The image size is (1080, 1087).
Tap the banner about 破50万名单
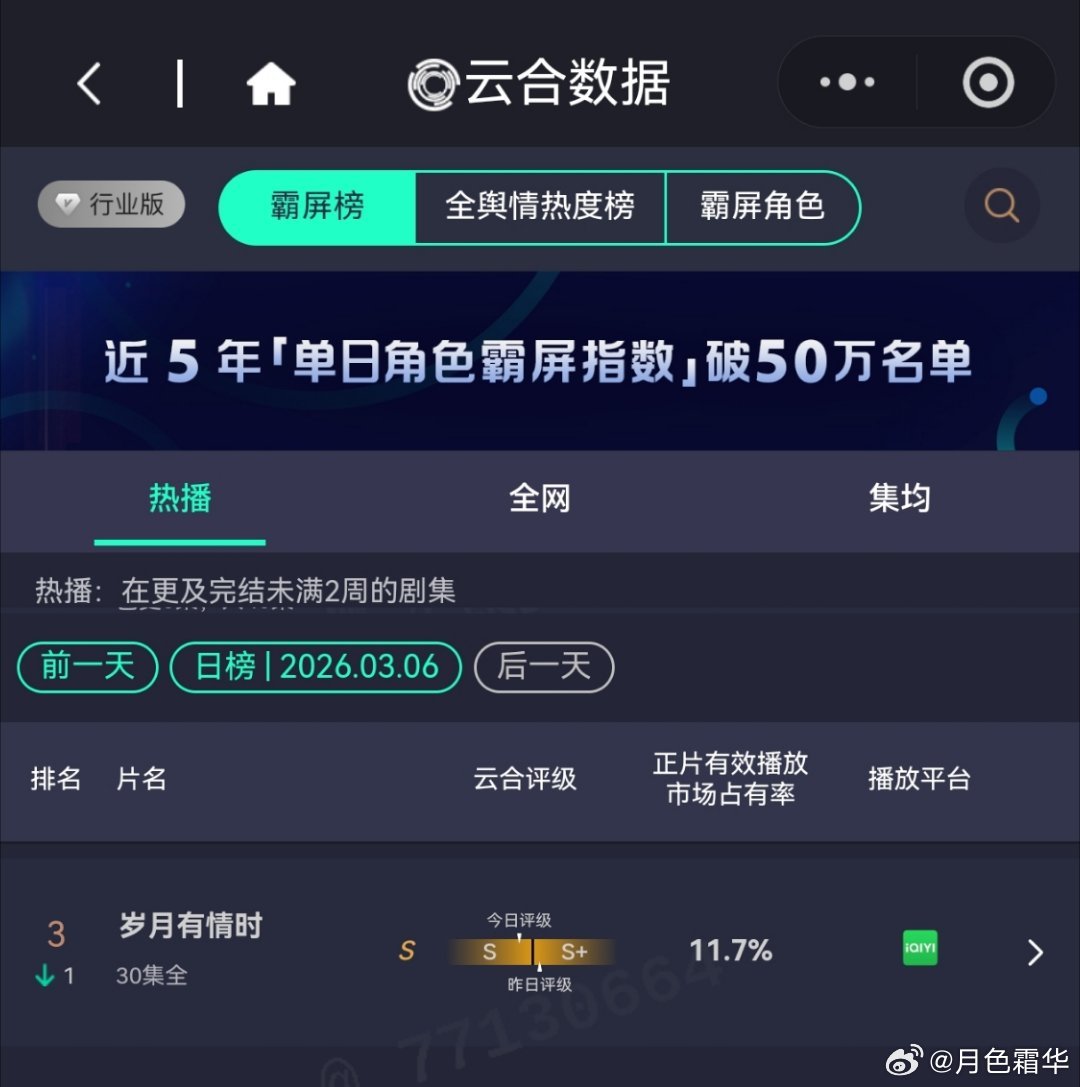point(540,362)
